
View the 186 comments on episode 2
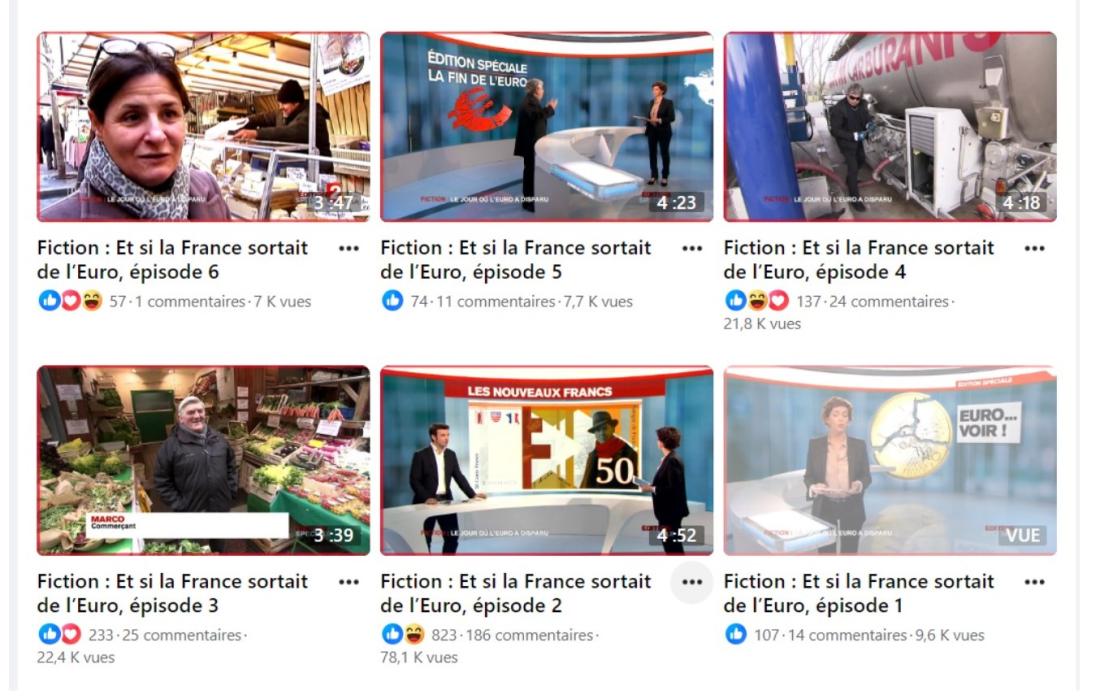530,635
